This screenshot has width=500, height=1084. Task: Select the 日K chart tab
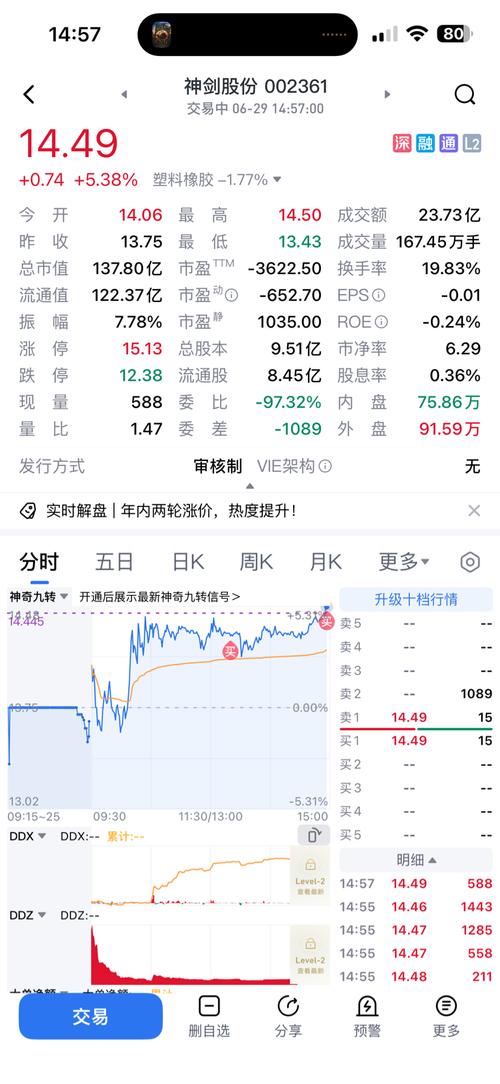(x=187, y=561)
